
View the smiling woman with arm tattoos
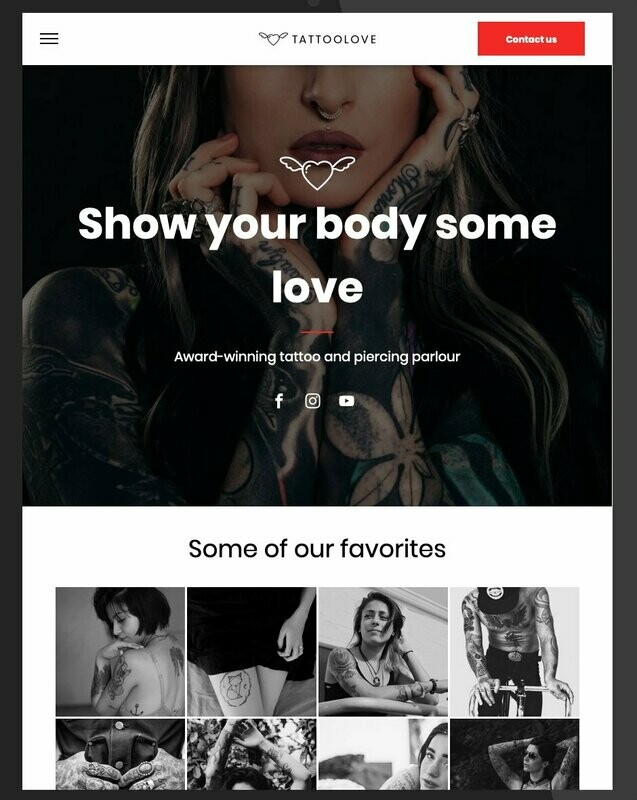click(382, 651)
